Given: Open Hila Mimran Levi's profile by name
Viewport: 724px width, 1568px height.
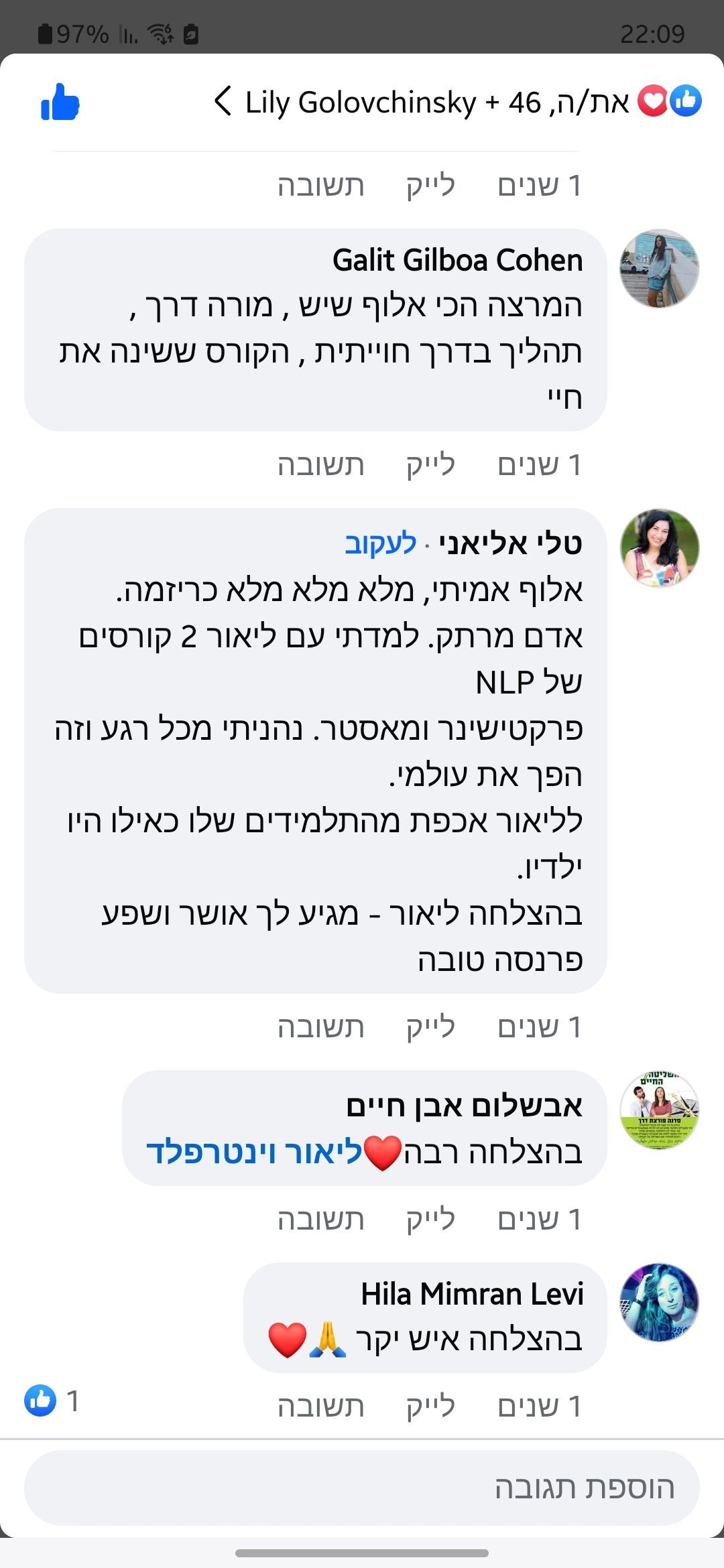Looking at the screenshot, I should (472, 1294).
